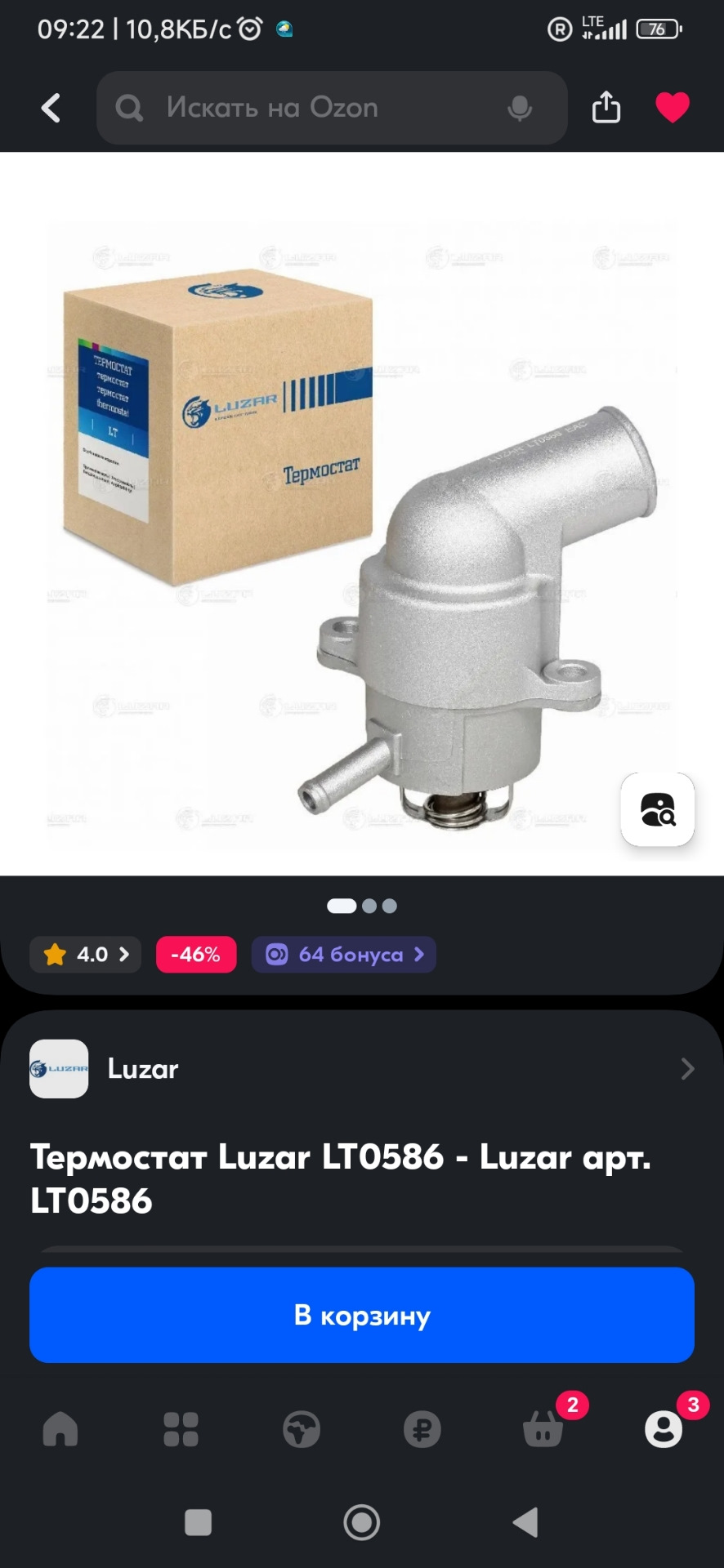Tap the system home button

361,1522
